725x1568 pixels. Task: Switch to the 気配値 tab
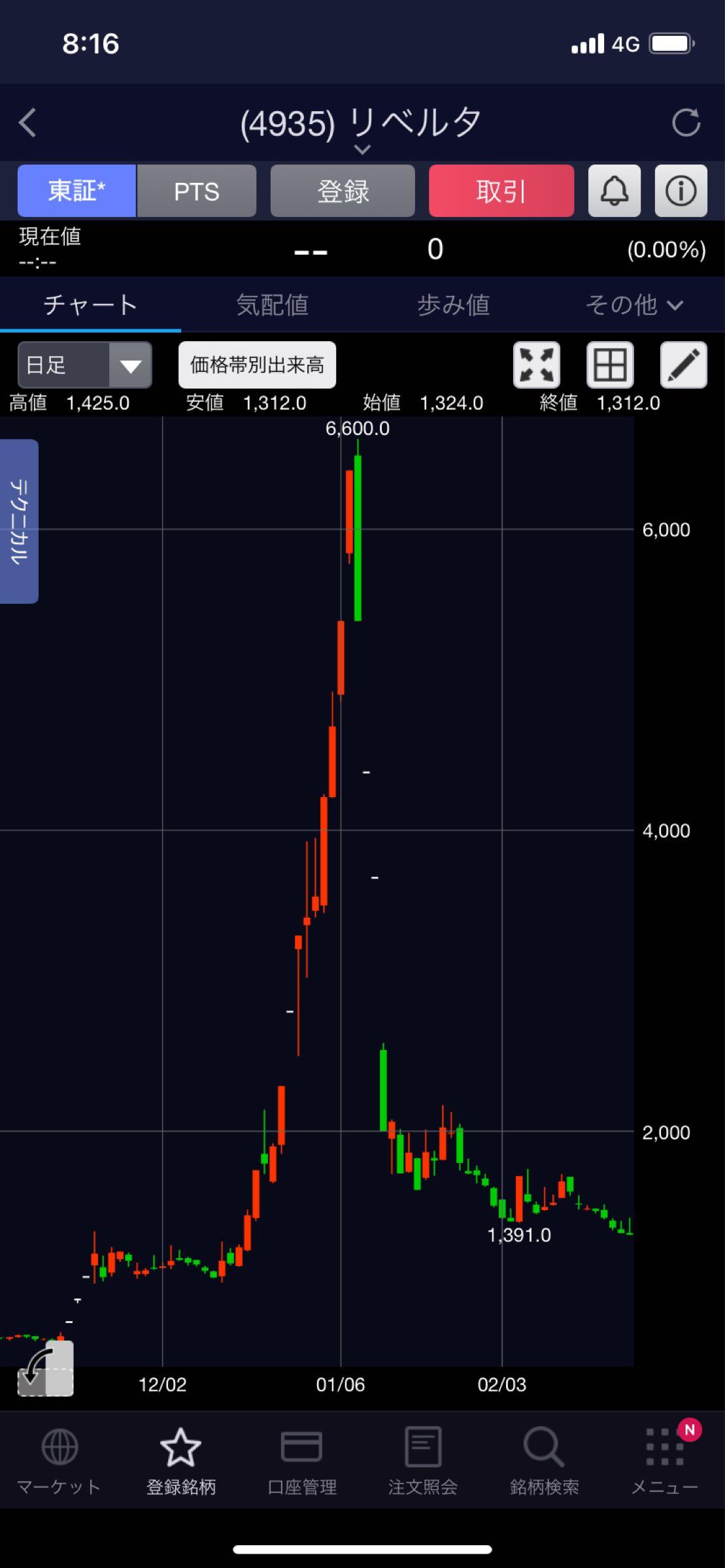click(272, 304)
